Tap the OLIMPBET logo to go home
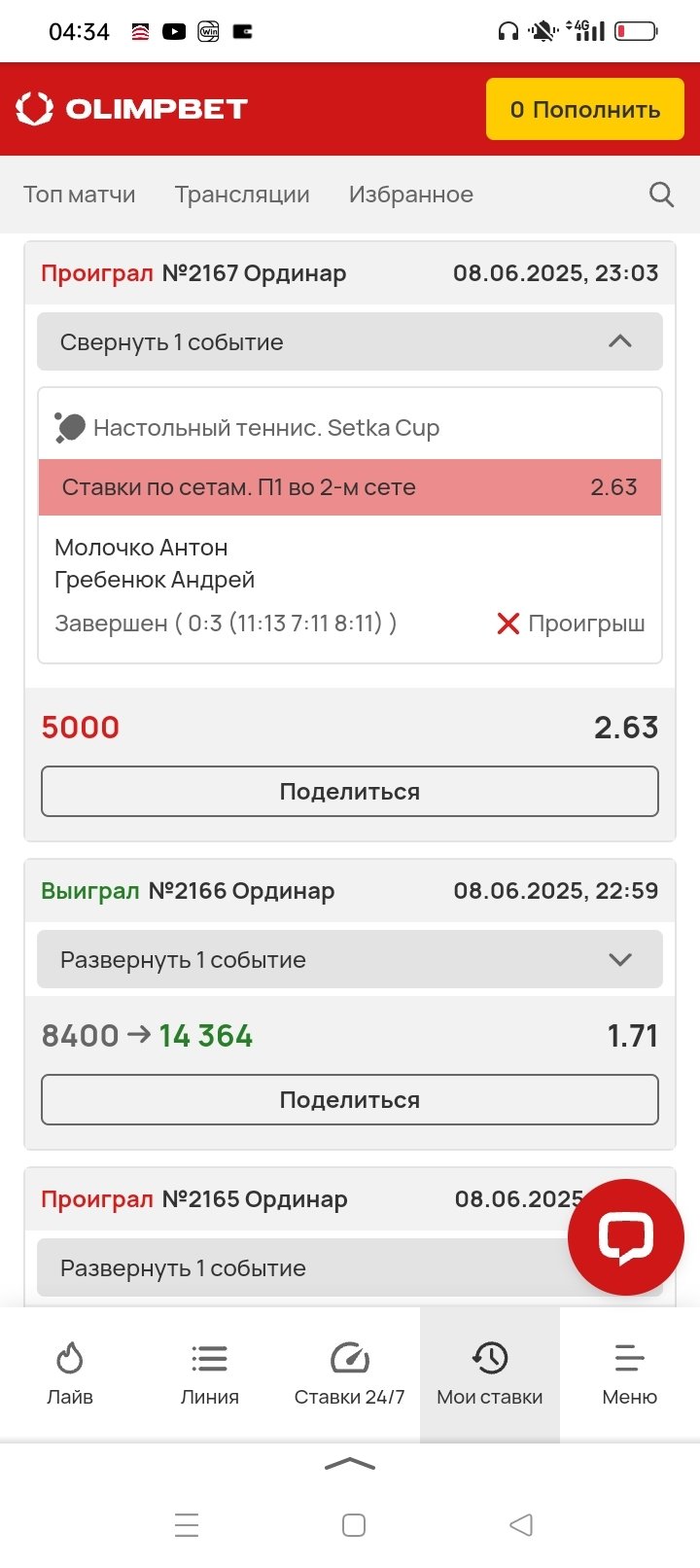 pyautogui.click(x=132, y=109)
